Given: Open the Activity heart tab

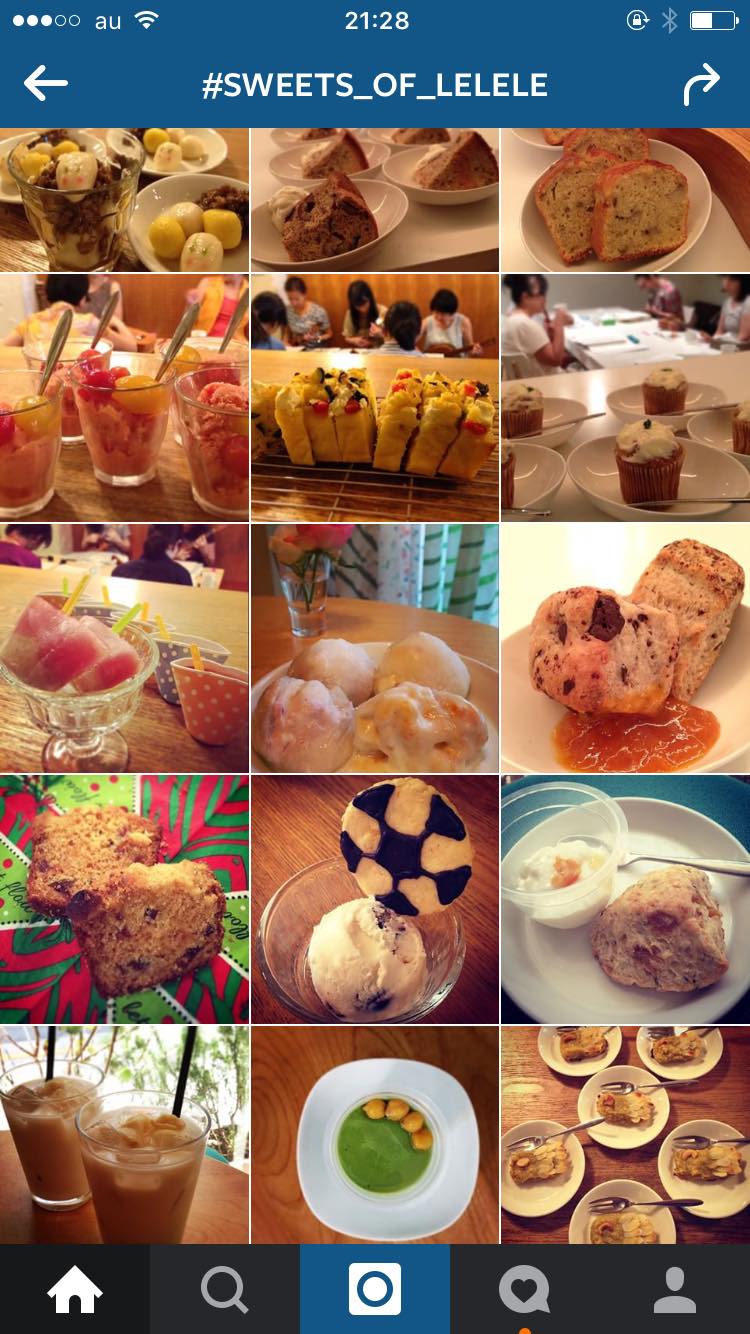Looking at the screenshot, I should [x=525, y=1289].
